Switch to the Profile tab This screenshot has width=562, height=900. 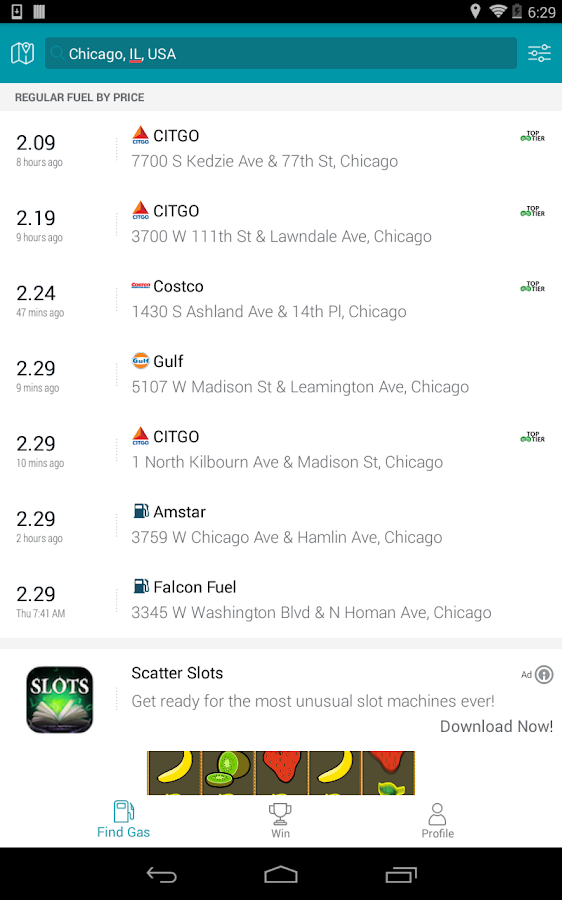[x=437, y=820]
